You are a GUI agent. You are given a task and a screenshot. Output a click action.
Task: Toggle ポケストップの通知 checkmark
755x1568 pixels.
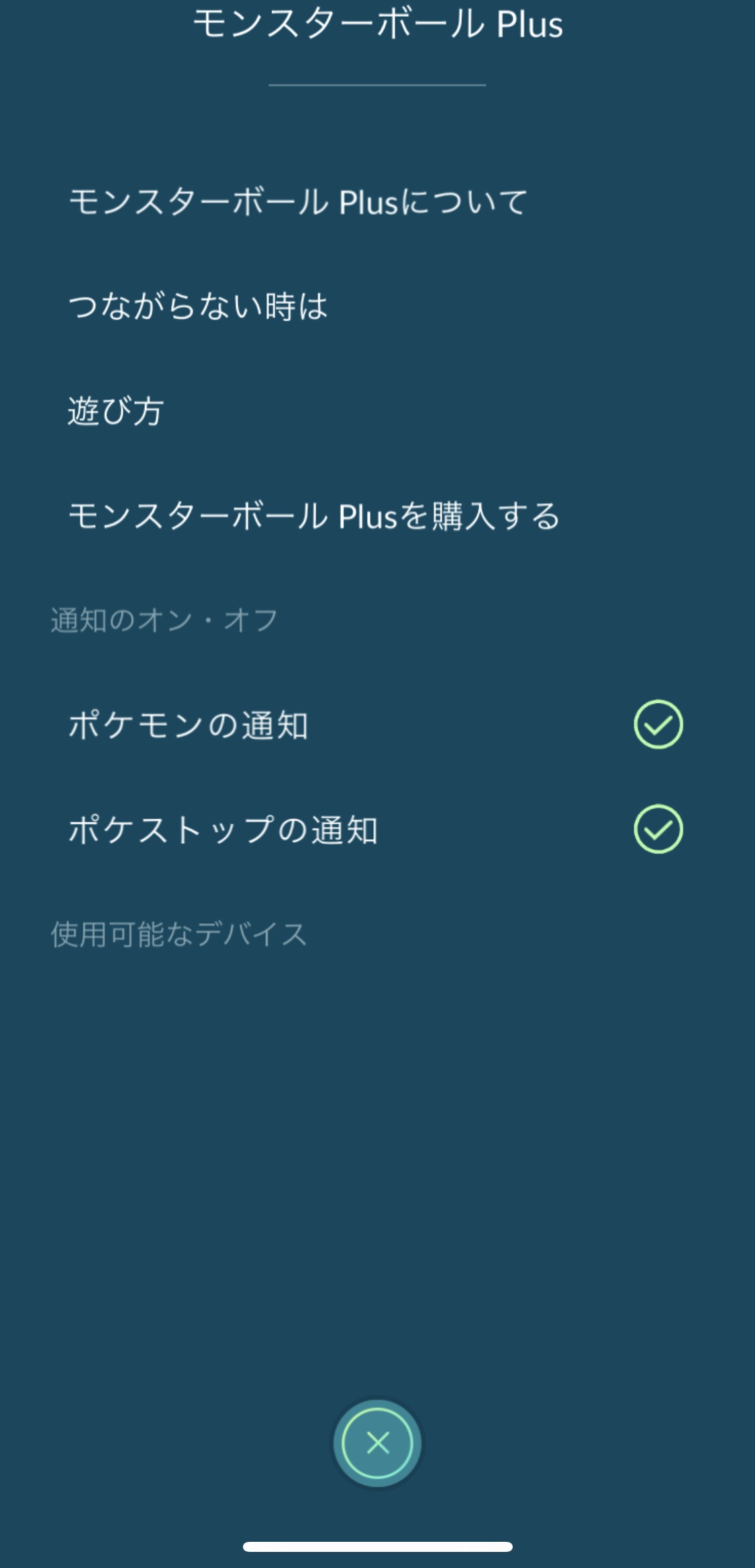pos(658,829)
